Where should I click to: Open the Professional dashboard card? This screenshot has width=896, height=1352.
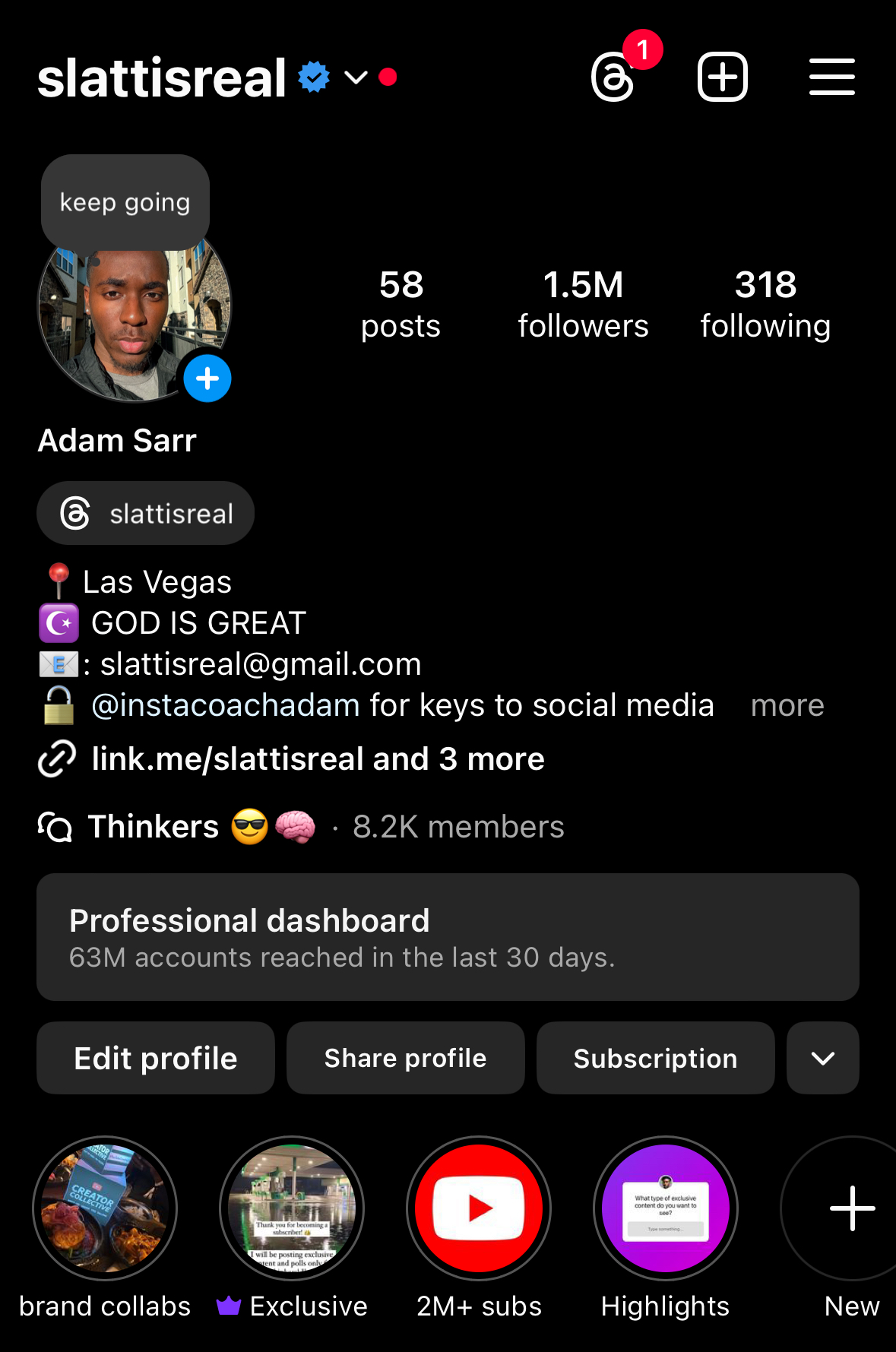point(448,937)
